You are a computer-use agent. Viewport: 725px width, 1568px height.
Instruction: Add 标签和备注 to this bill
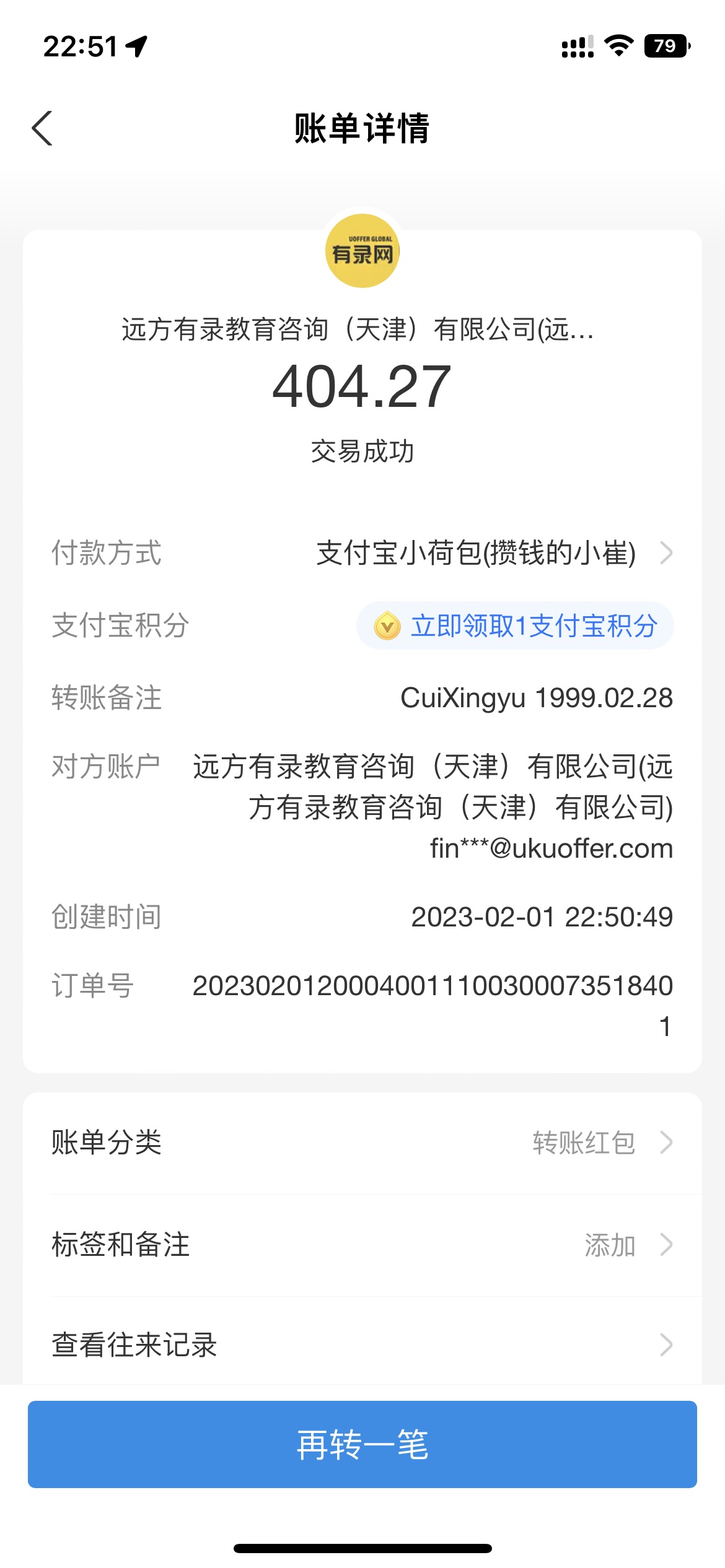coord(362,1245)
